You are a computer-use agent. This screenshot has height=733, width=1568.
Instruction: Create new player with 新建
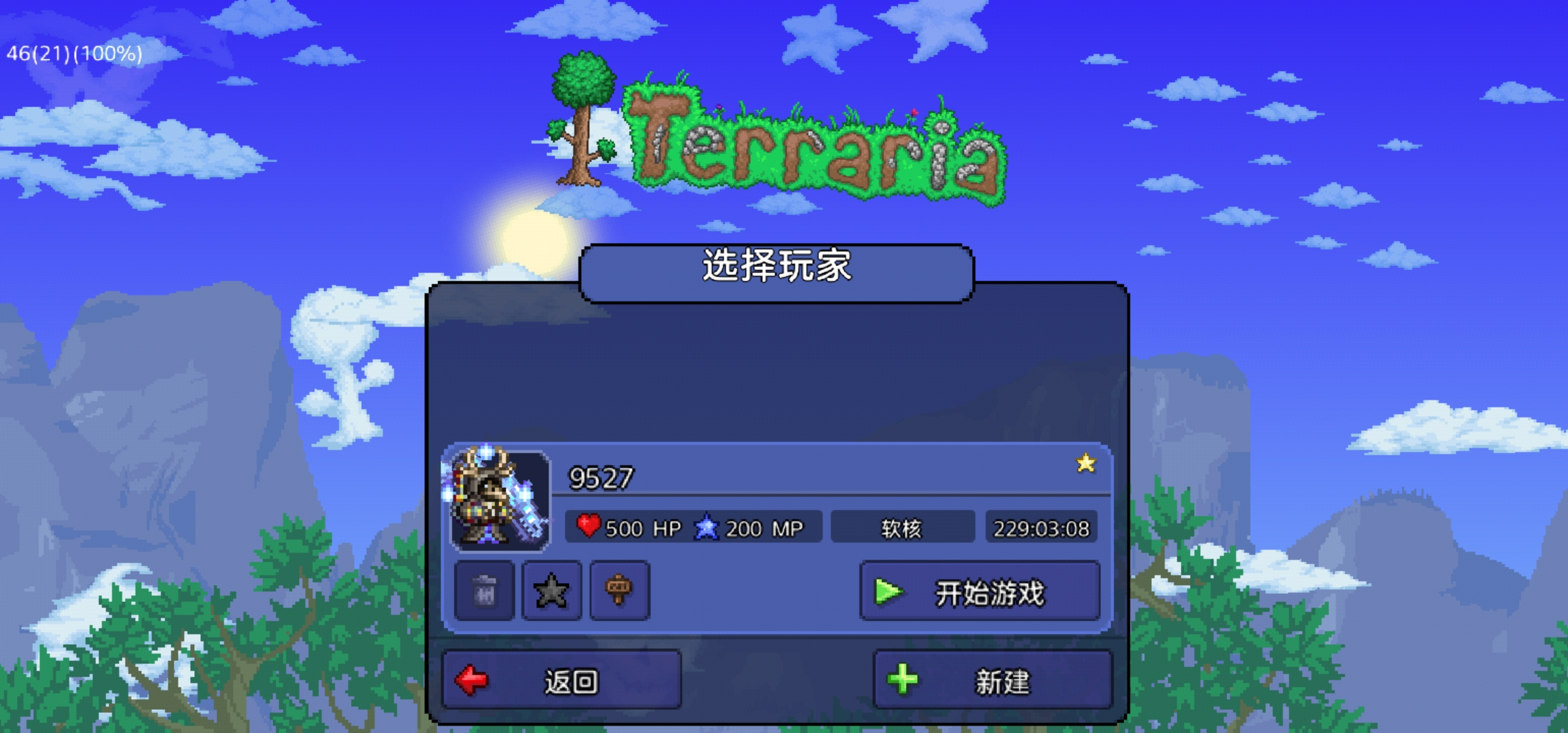(992, 681)
